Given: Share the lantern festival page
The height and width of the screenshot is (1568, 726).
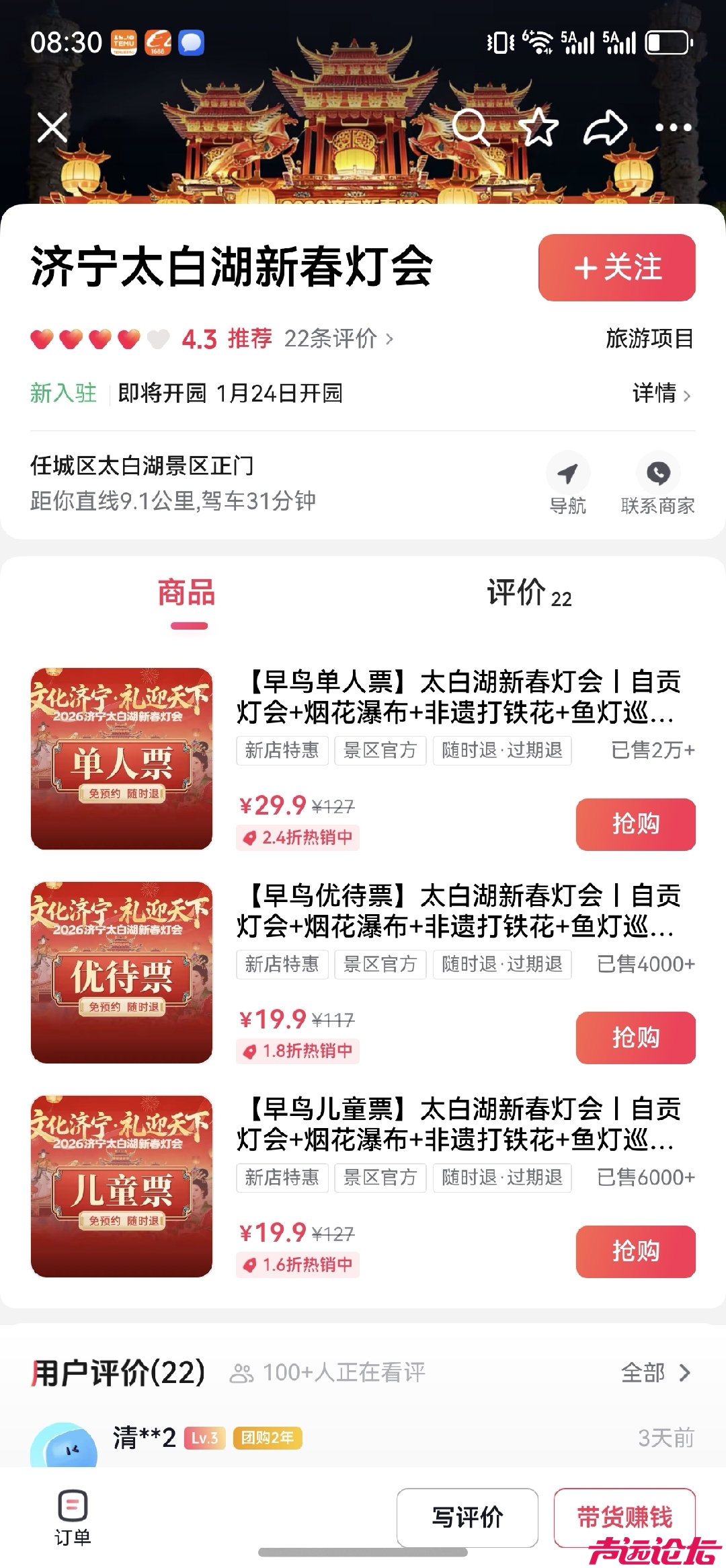Looking at the screenshot, I should (605, 126).
